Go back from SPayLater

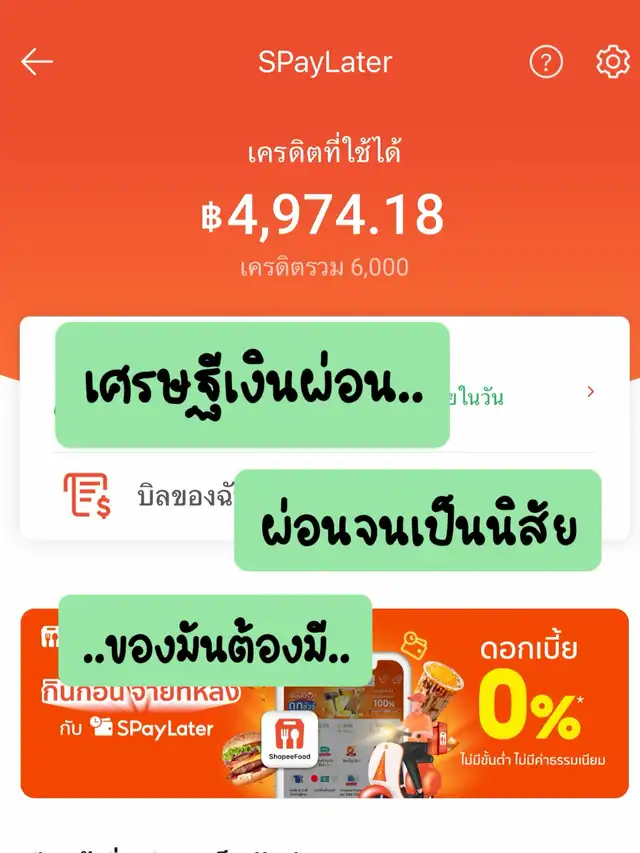(37, 62)
